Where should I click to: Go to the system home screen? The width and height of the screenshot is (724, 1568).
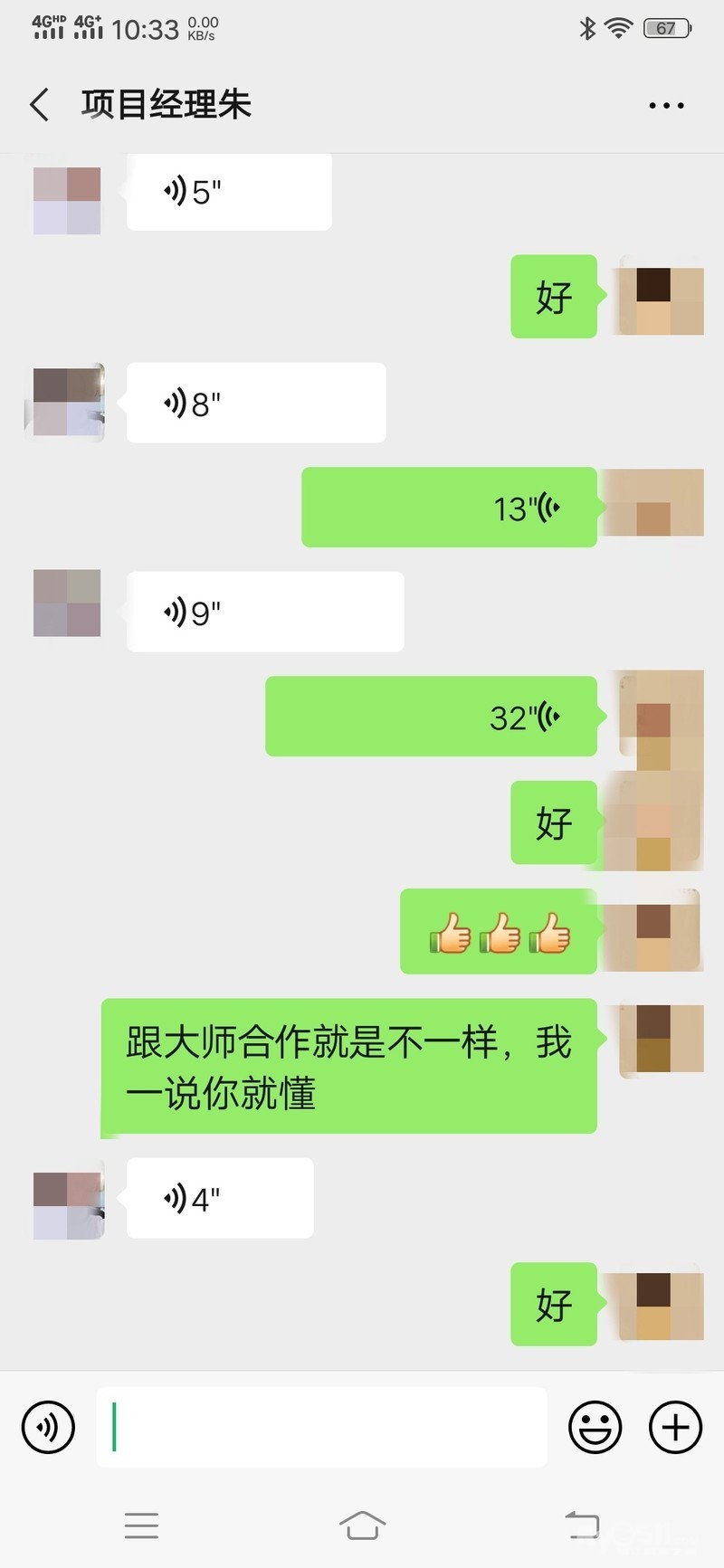pos(362,1525)
